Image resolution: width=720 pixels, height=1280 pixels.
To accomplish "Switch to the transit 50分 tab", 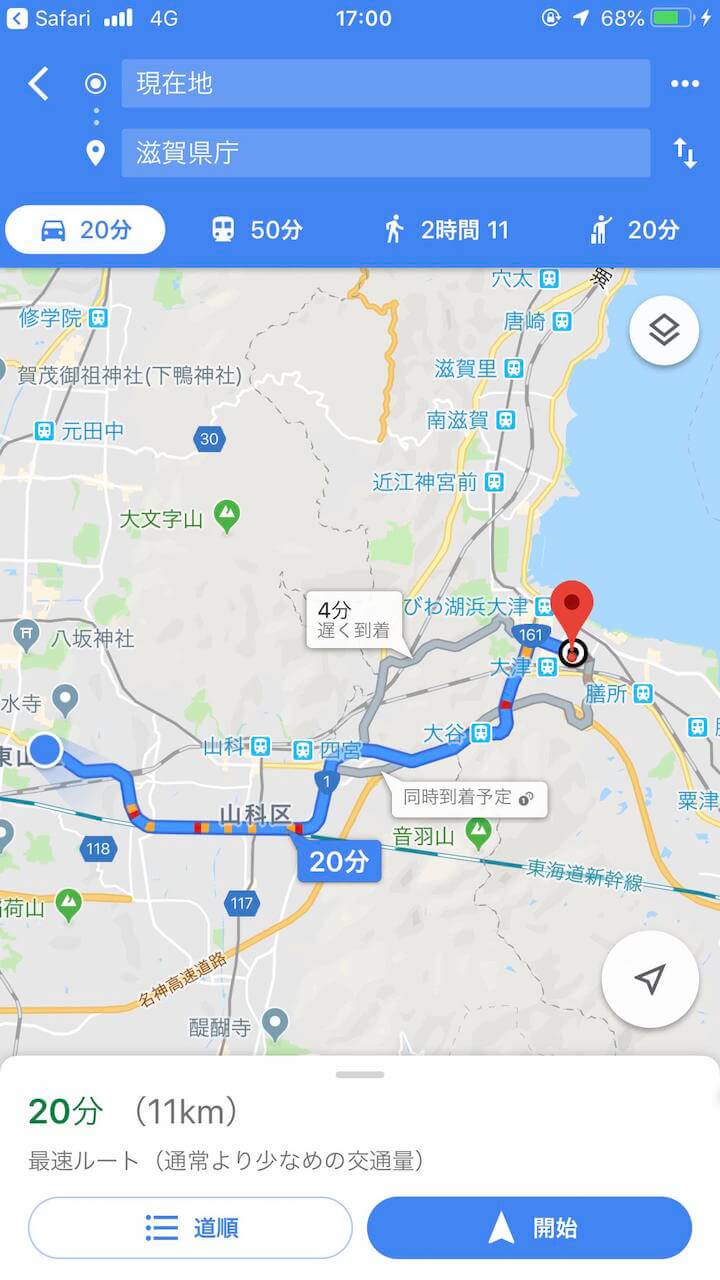I will (257, 230).
